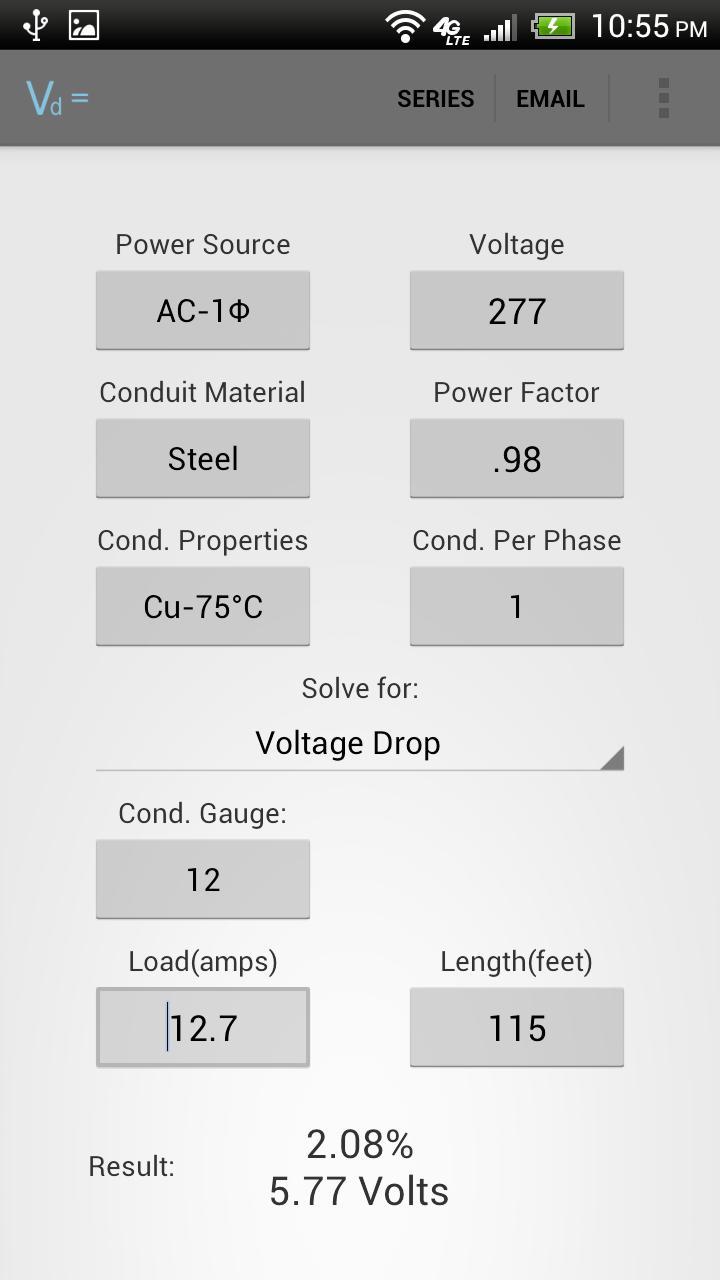Click the Load(amps) input field
The width and height of the screenshot is (720, 1280).
coord(202,1026)
